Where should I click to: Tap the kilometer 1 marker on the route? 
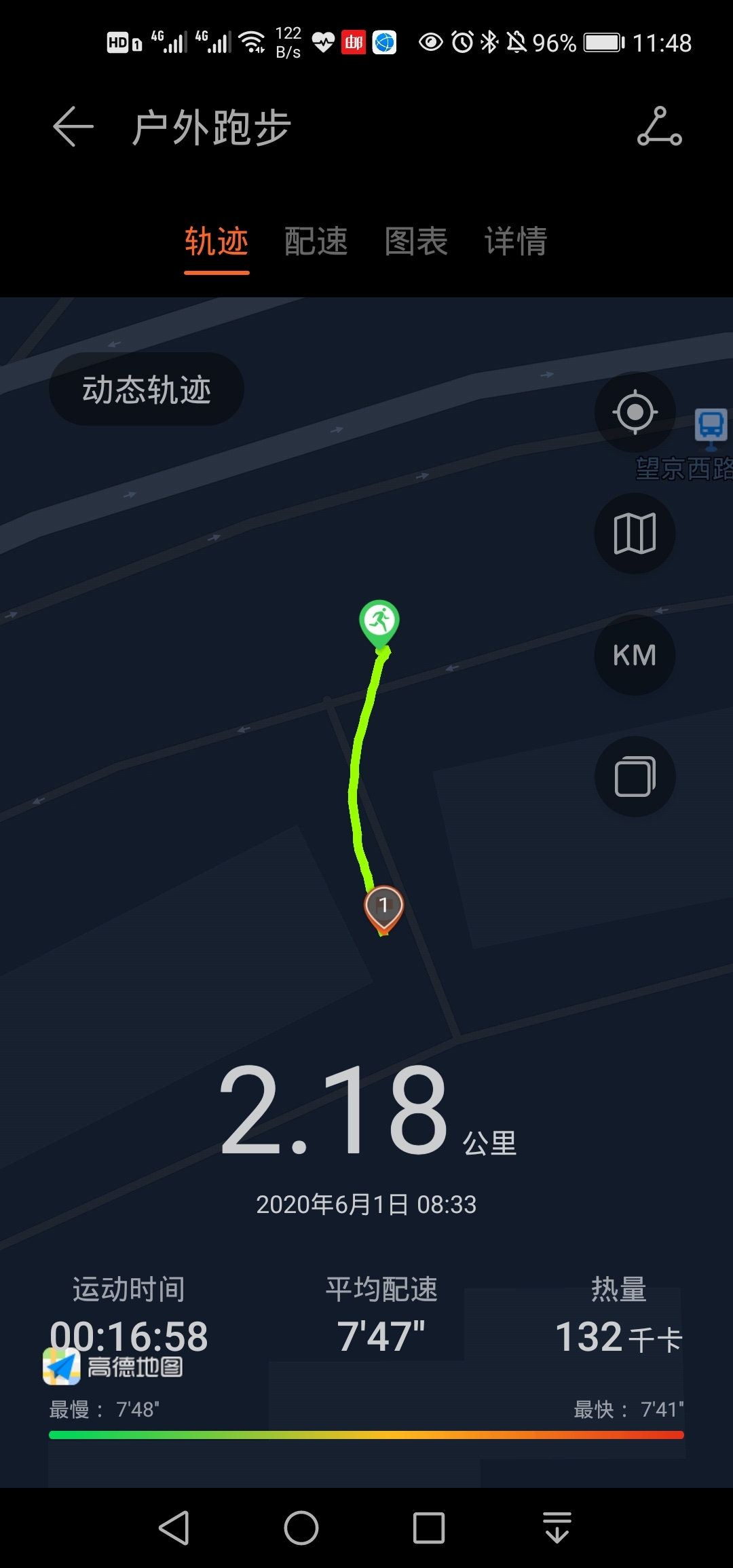tap(384, 907)
